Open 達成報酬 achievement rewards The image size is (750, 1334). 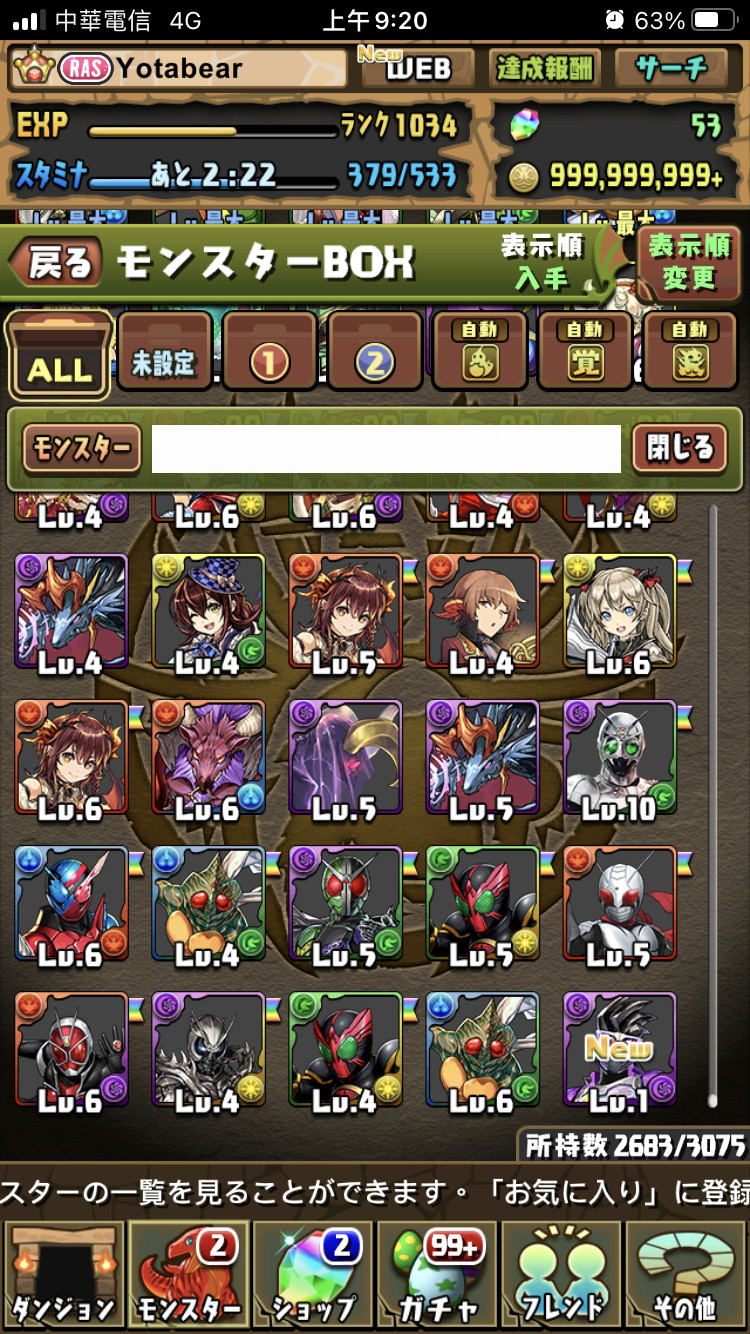point(545,68)
